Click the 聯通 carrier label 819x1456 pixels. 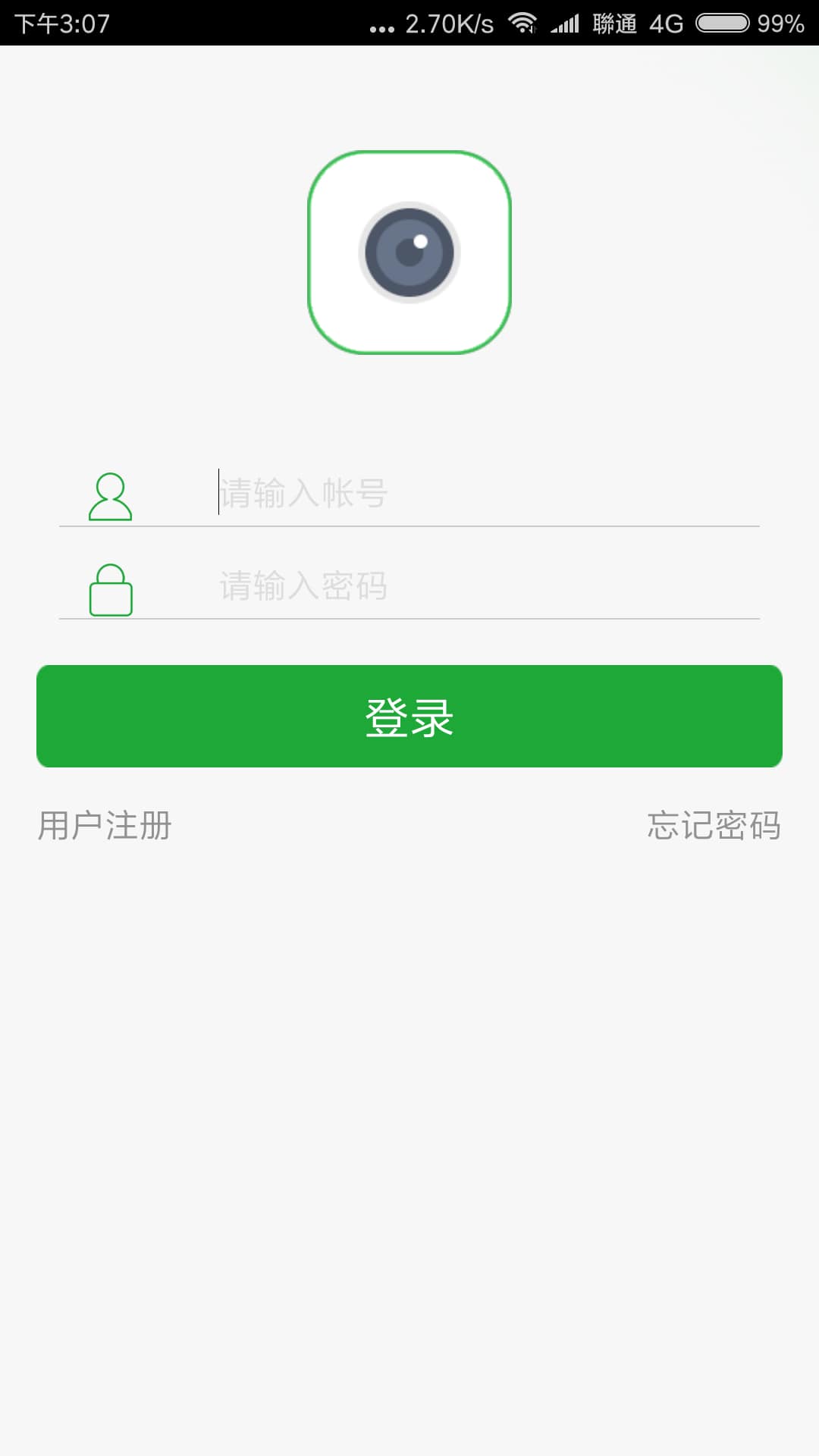pos(616,23)
